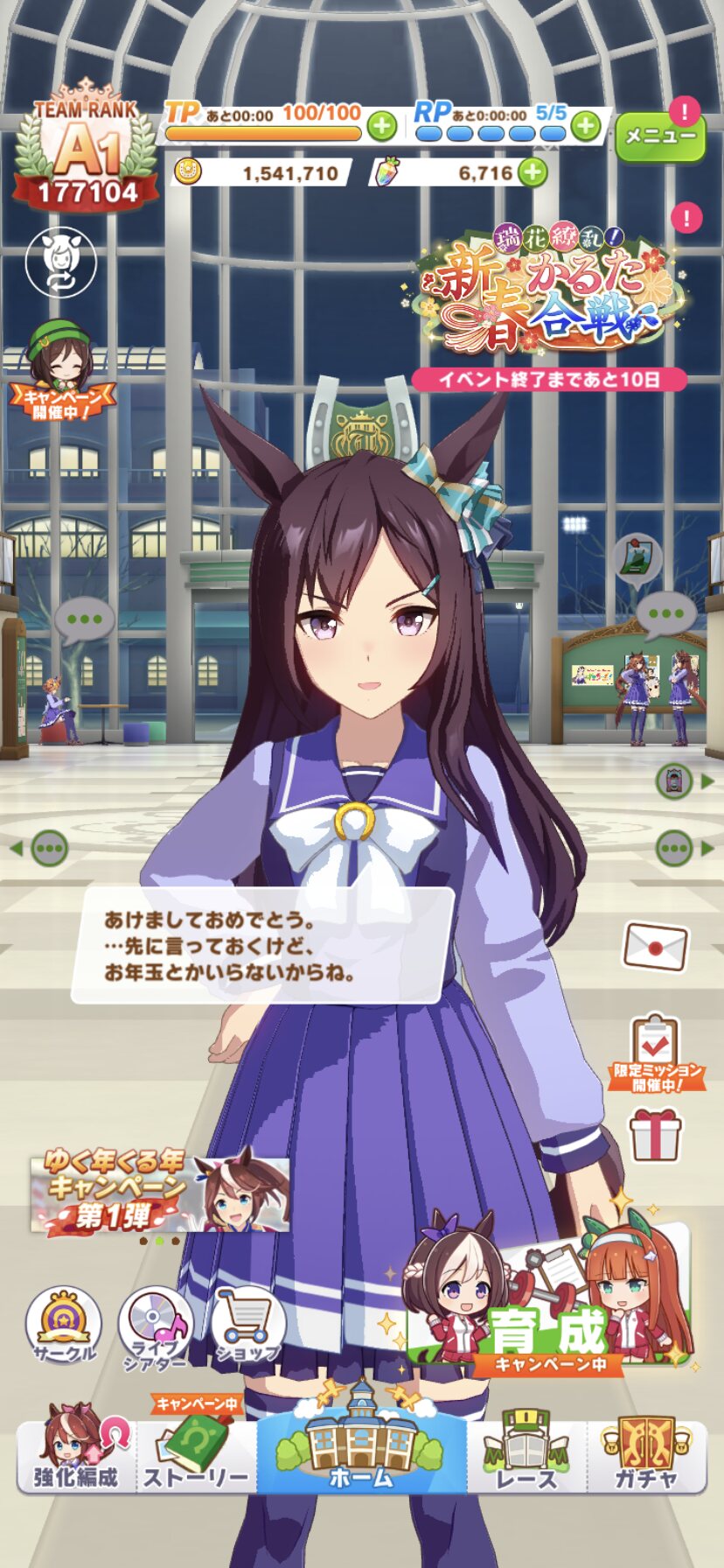Add RP with the plus button

coord(585,127)
